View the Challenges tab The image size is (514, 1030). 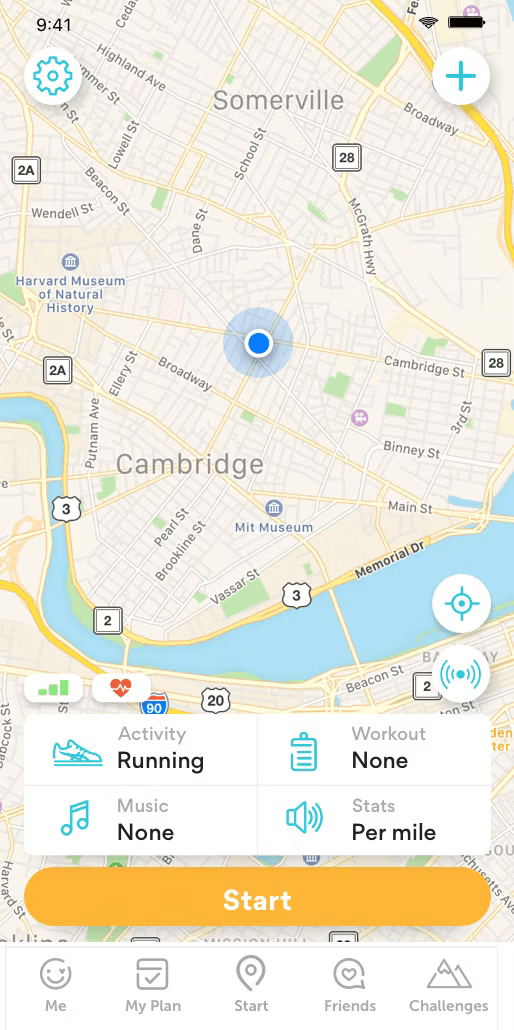449,985
